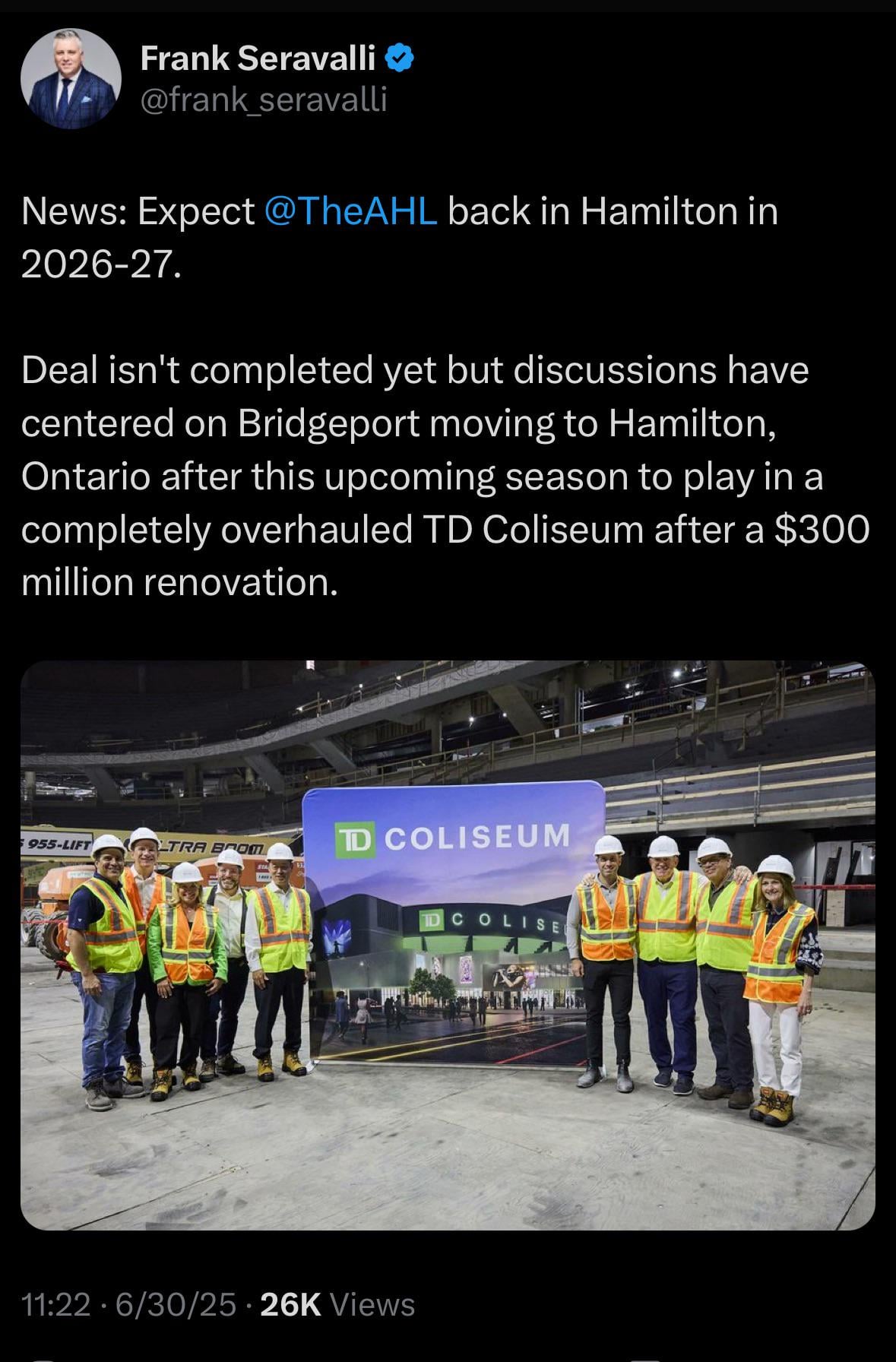The image size is (896, 1362).
Task: Open the @TheAHL mention link
Action: (350, 211)
